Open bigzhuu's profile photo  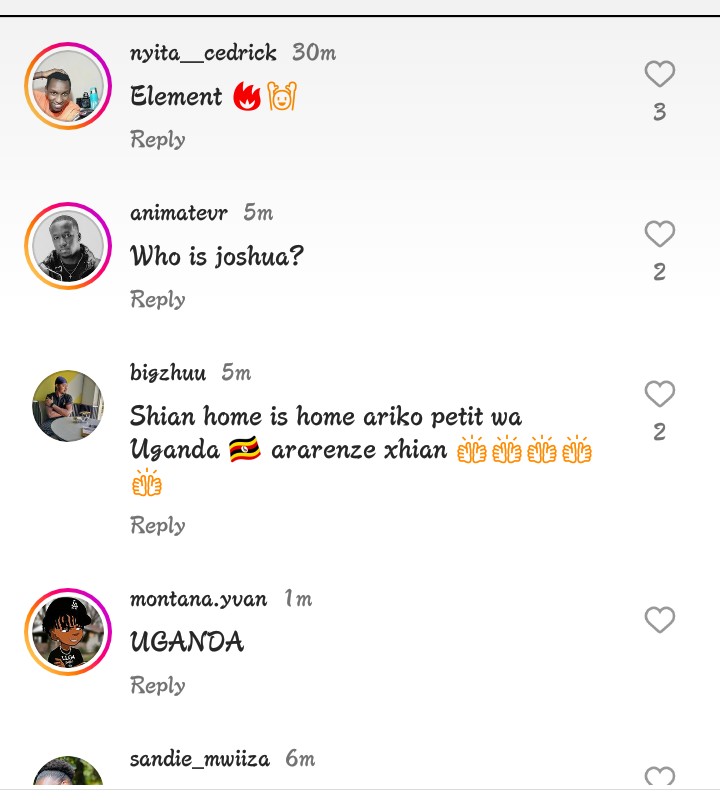tap(68, 406)
